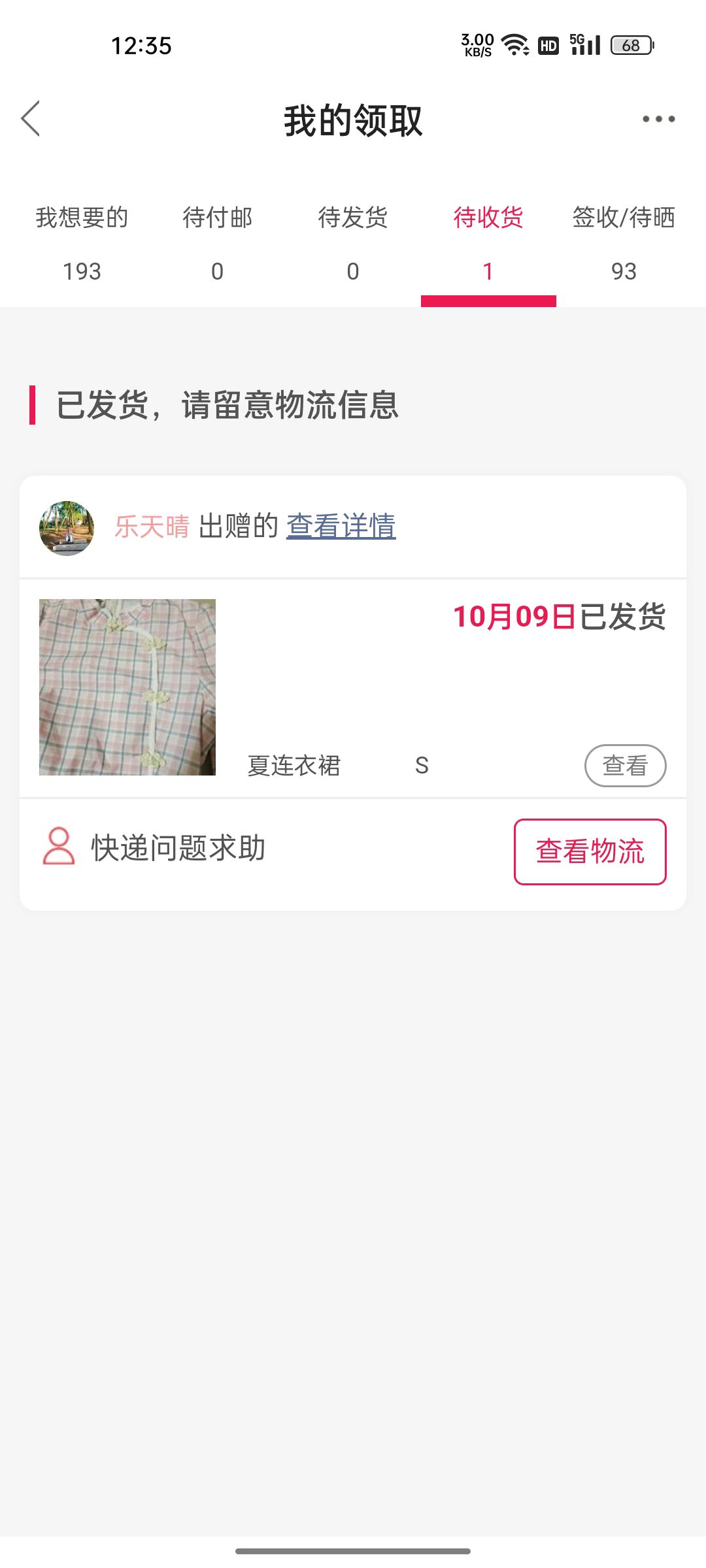Screen dimensions: 706x1568
Task: Tap the 查看详情 link
Action: click(x=341, y=527)
